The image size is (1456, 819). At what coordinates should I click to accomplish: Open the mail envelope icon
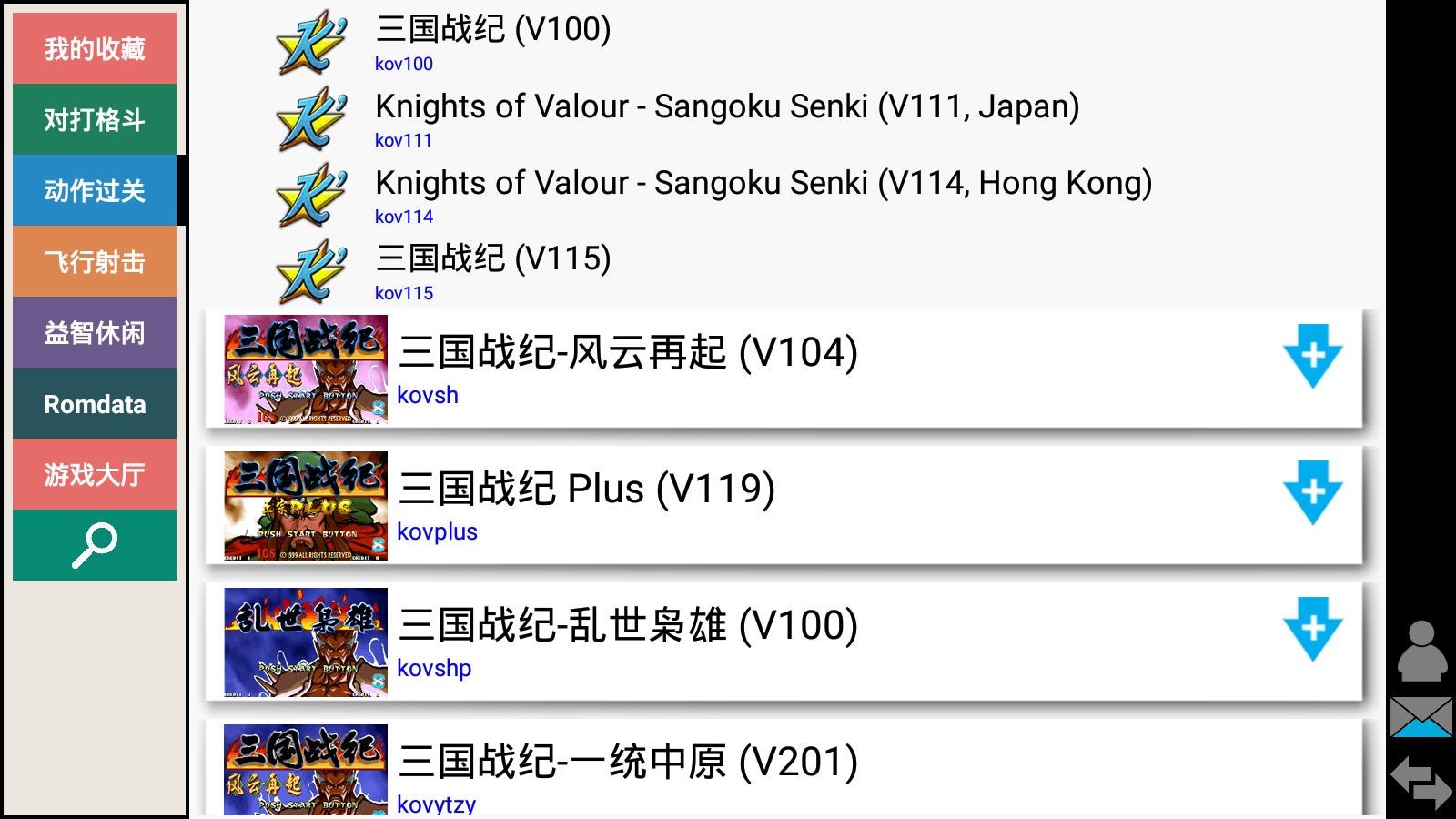coord(1421,717)
